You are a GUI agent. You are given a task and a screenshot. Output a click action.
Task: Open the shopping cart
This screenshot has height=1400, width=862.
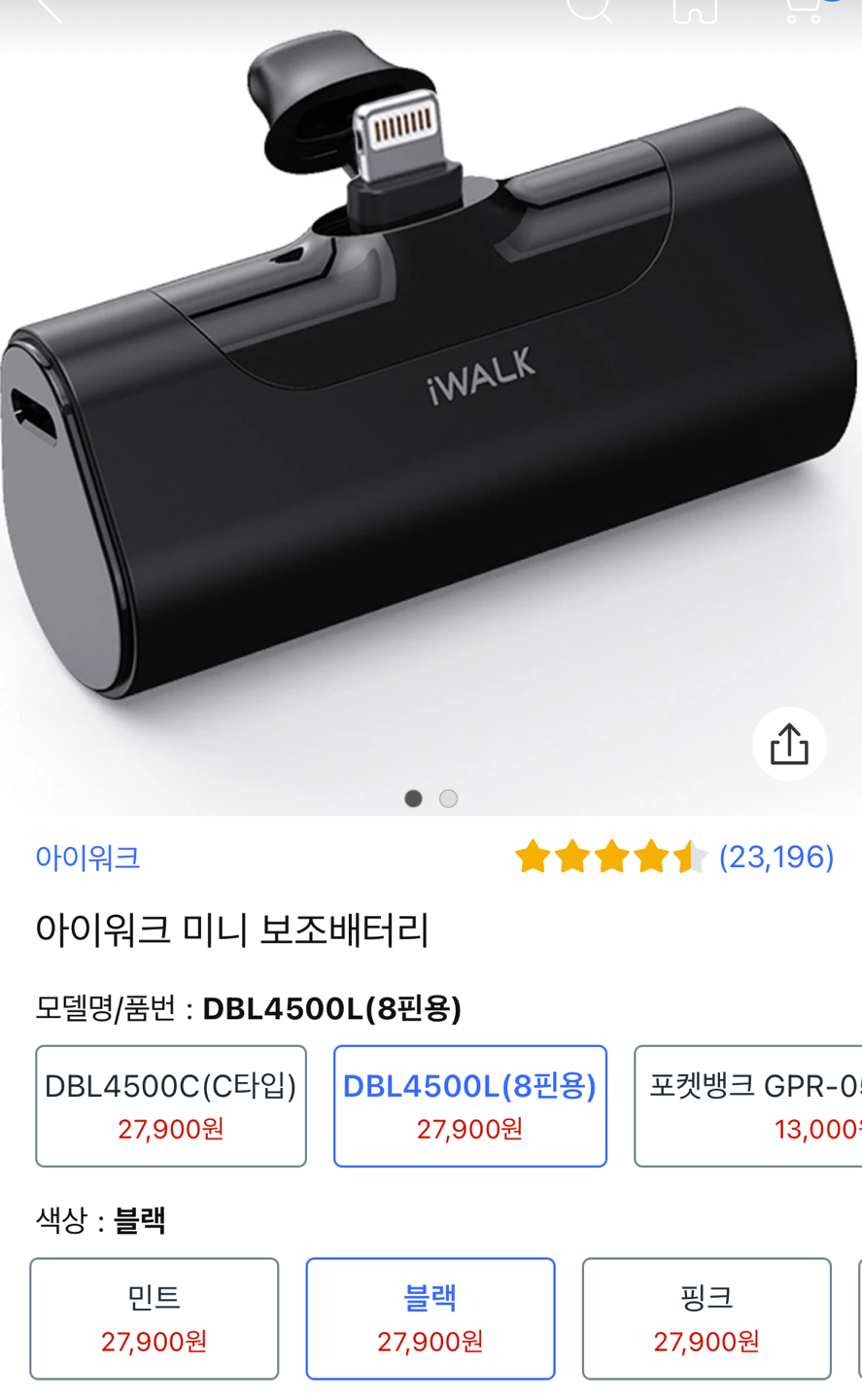pyautogui.click(x=805, y=8)
